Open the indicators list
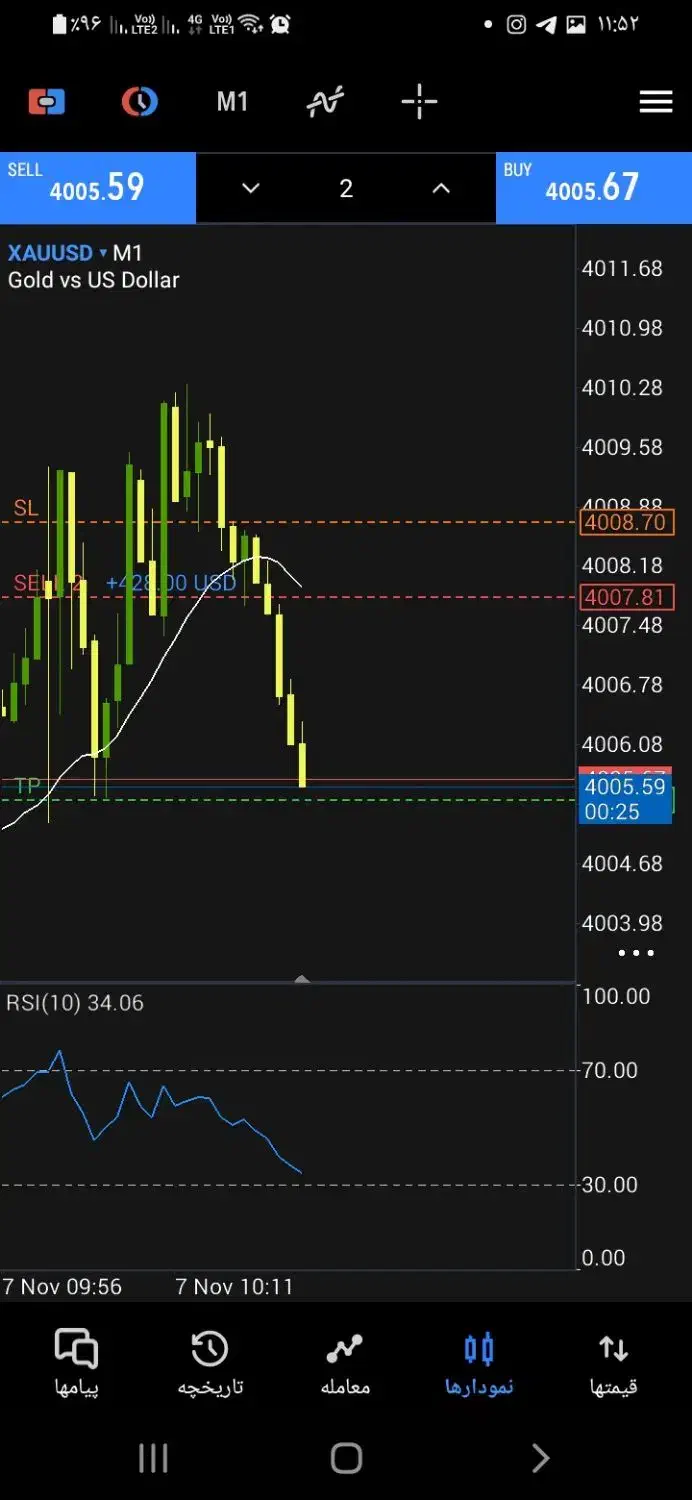692x1500 pixels. [x=325, y=102]
